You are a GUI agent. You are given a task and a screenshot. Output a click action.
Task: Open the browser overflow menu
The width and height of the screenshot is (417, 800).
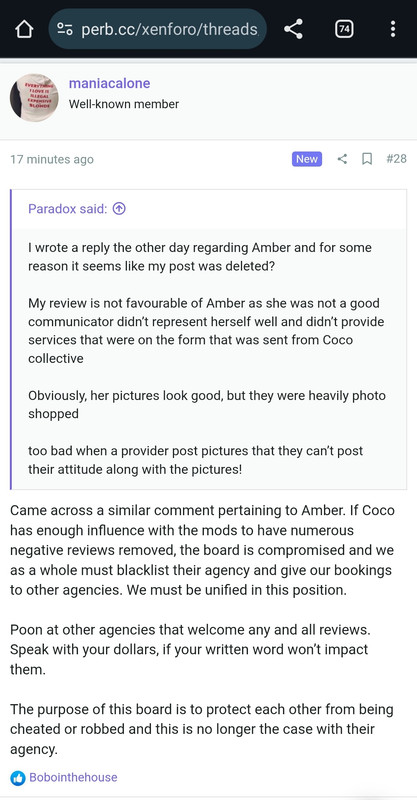tap(393, 29)
